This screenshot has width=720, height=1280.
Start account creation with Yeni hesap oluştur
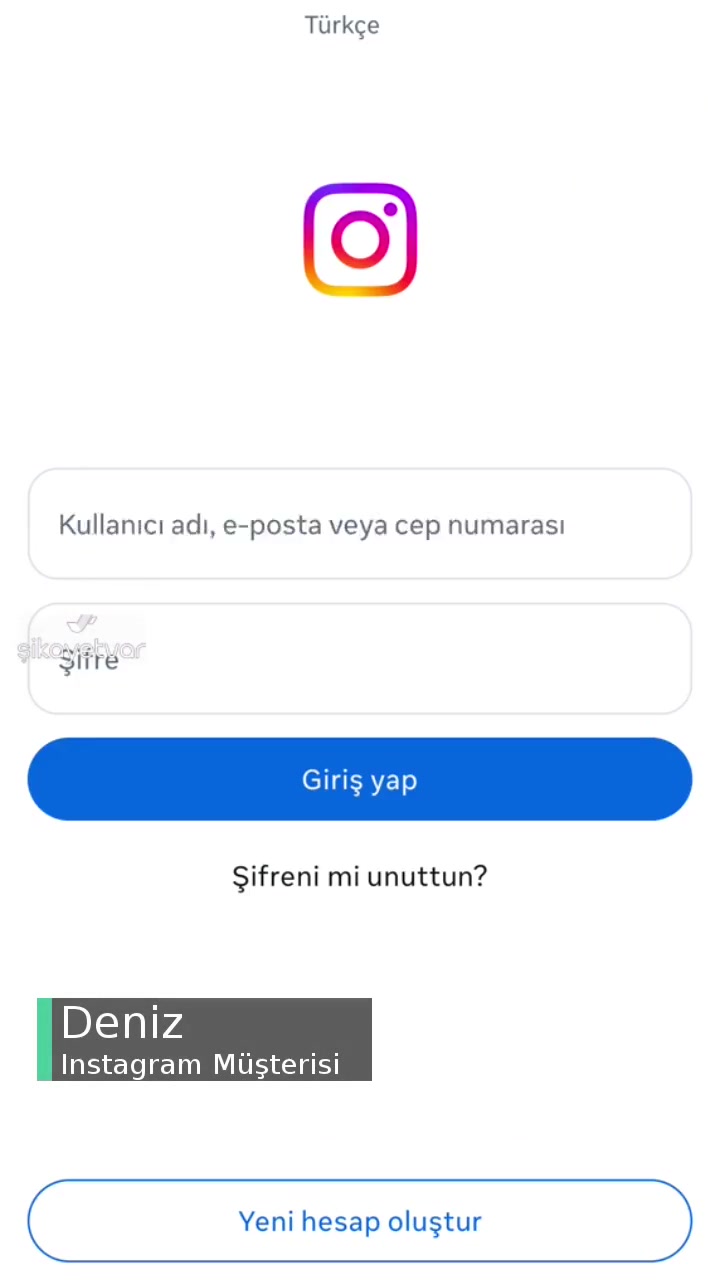pos(360,1221)
